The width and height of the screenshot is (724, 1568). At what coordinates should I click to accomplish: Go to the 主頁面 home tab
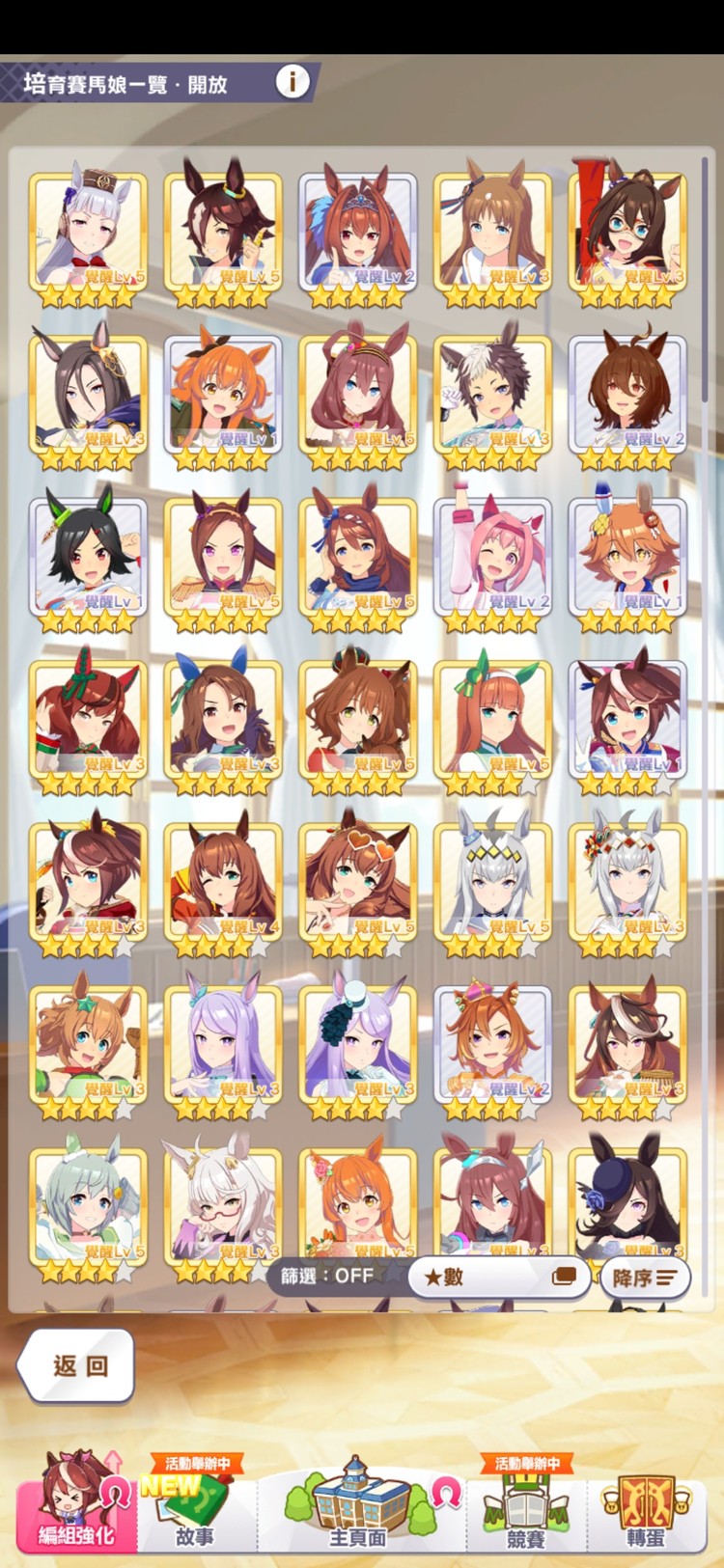pyautogui.click(x=358, y=1505)
